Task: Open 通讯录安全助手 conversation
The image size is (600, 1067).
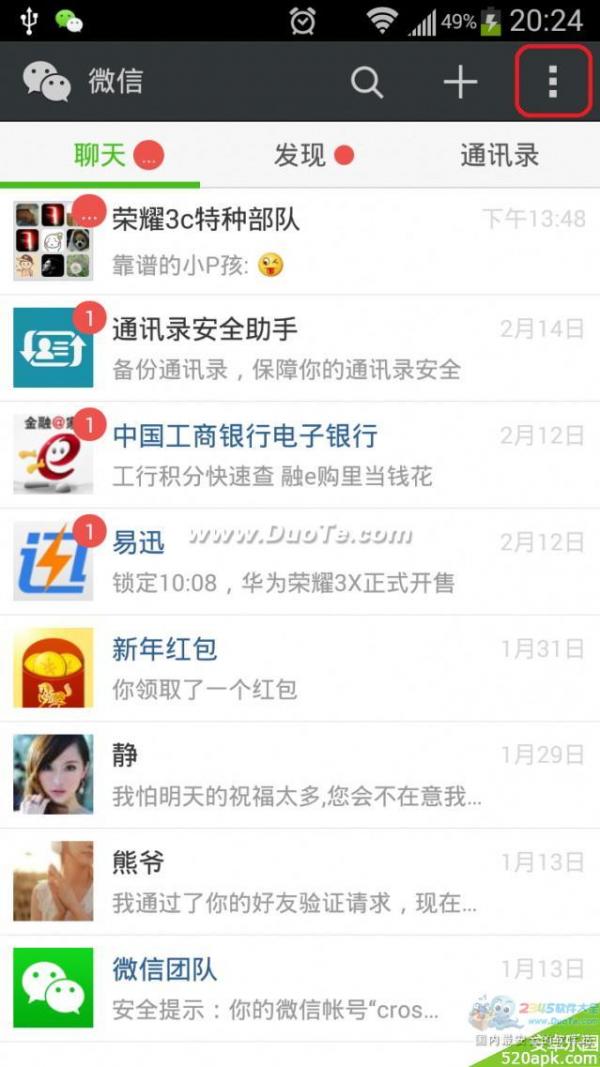Action: tap(300, 348)
